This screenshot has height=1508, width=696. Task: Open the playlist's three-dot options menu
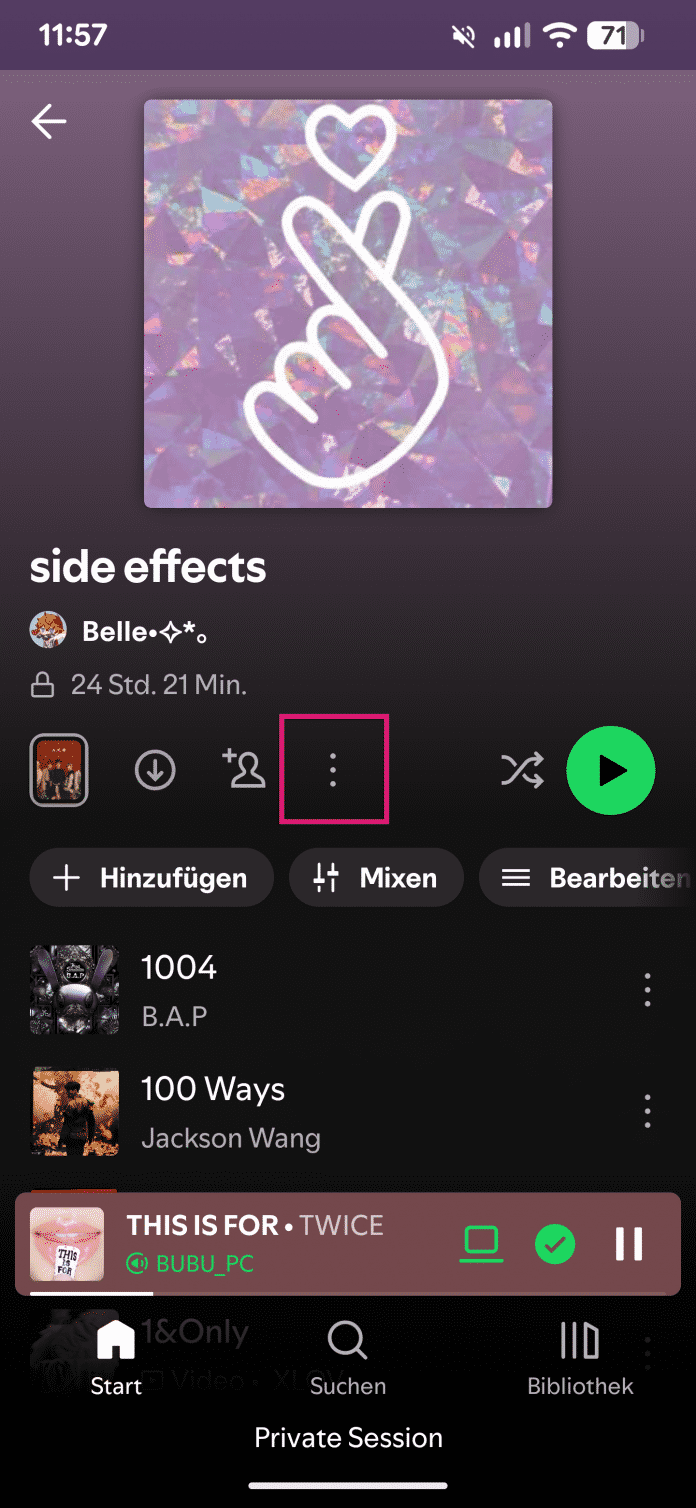tap(334, 770)
